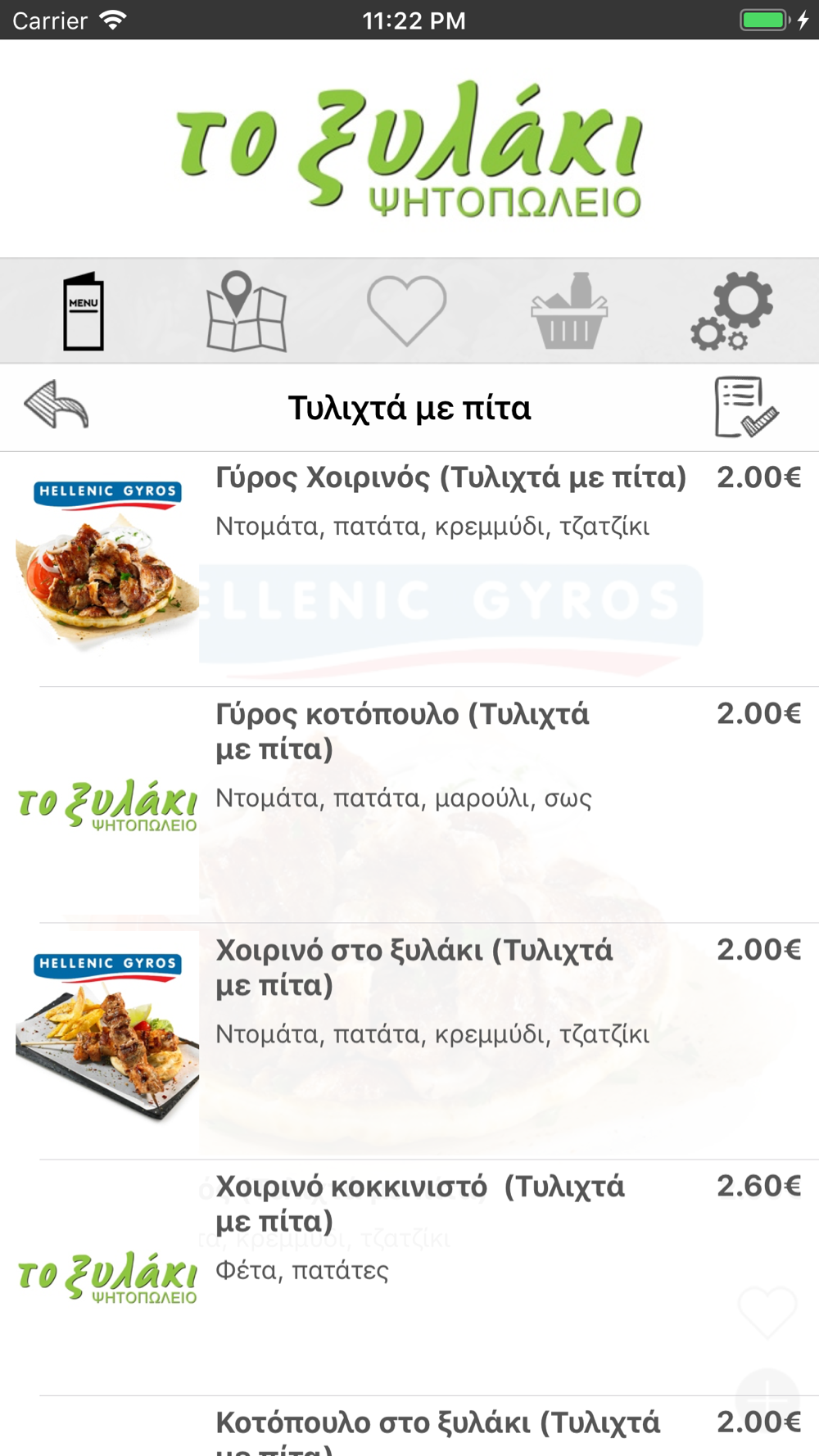Open the settings gears tab
The width and height of the screenshot is (819, 1456).
pyautogui.click(x=731, y=312)
